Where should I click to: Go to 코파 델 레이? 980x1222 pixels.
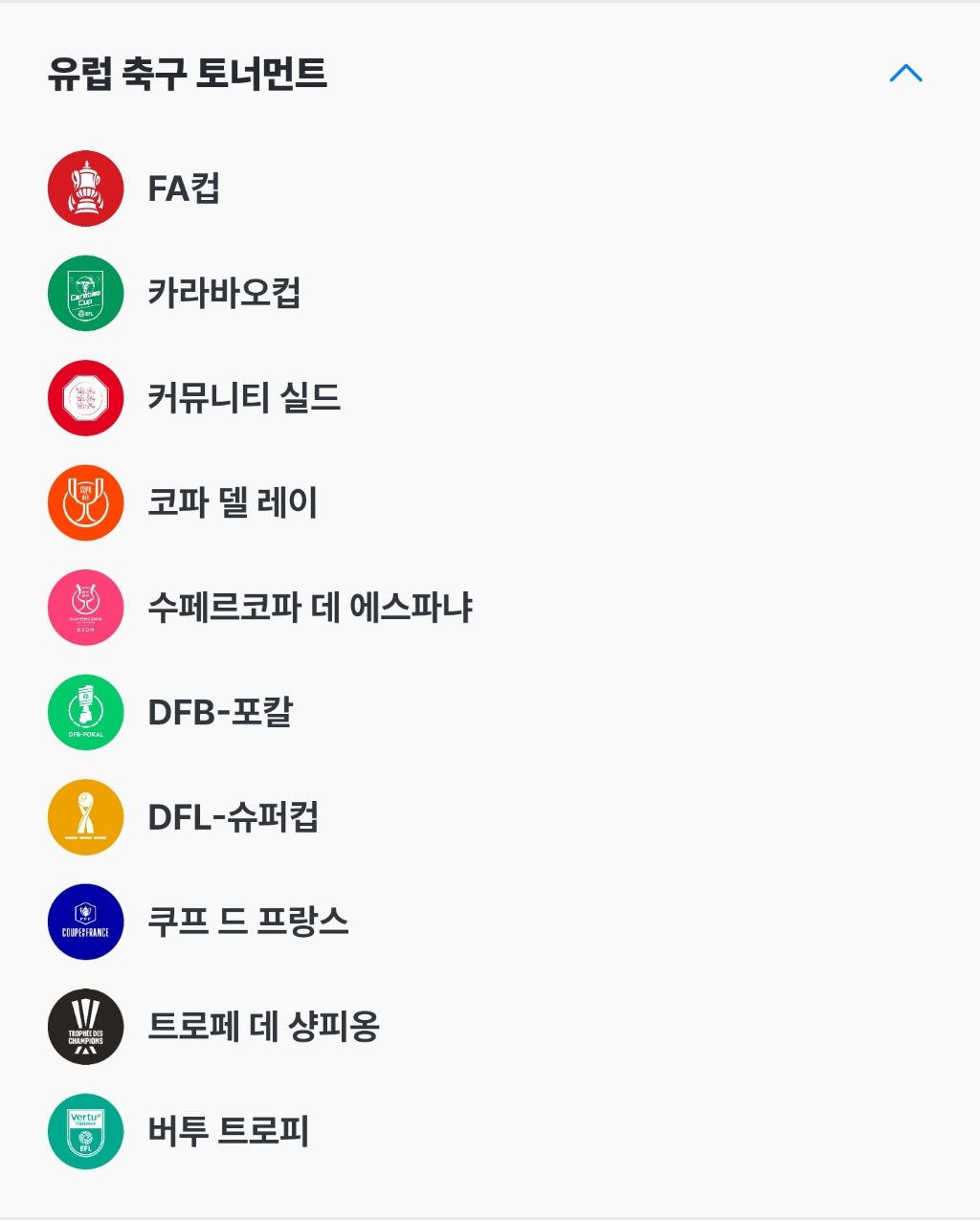tap(490, 502)
